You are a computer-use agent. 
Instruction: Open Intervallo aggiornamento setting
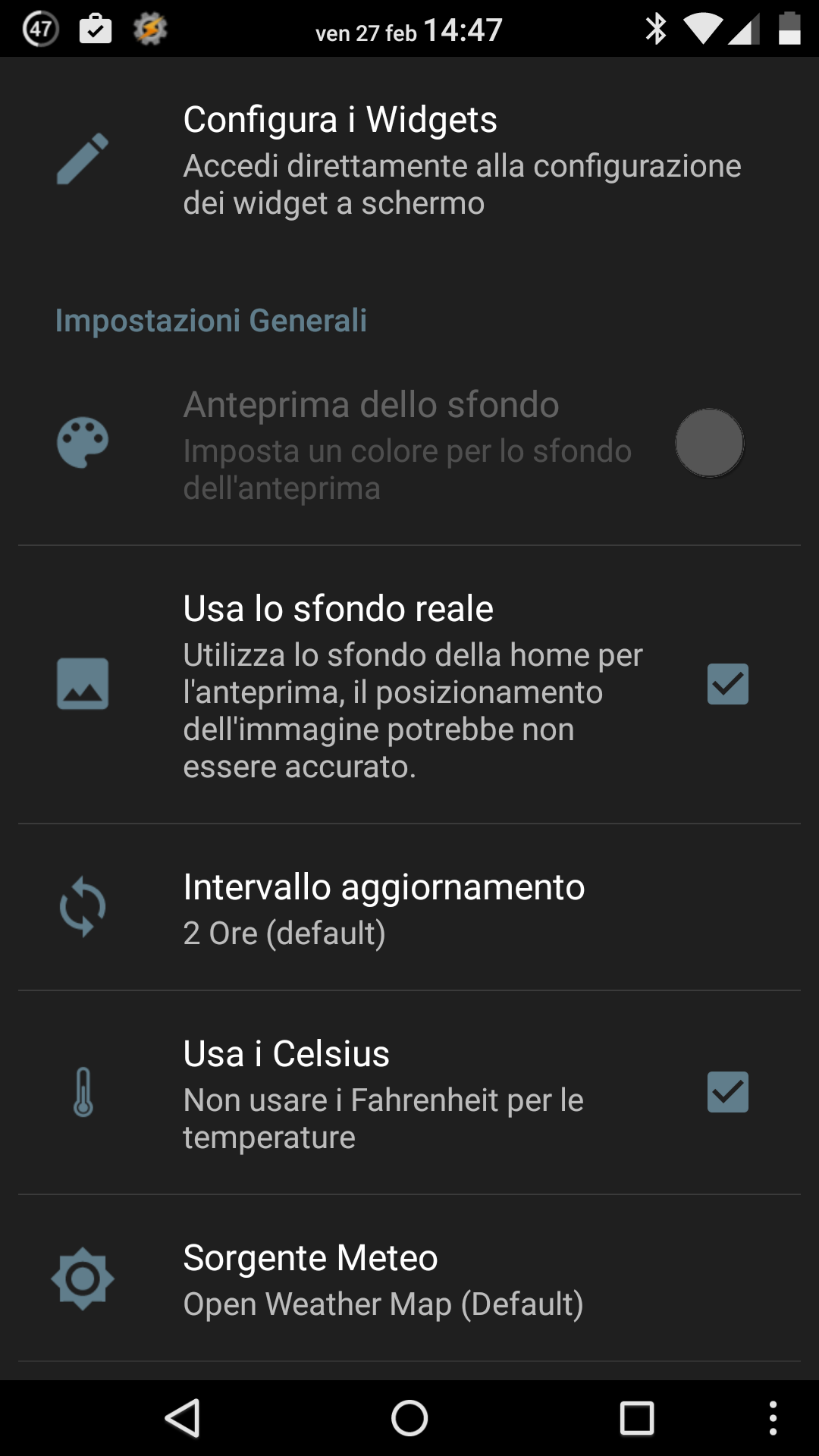tap(409, 908)
